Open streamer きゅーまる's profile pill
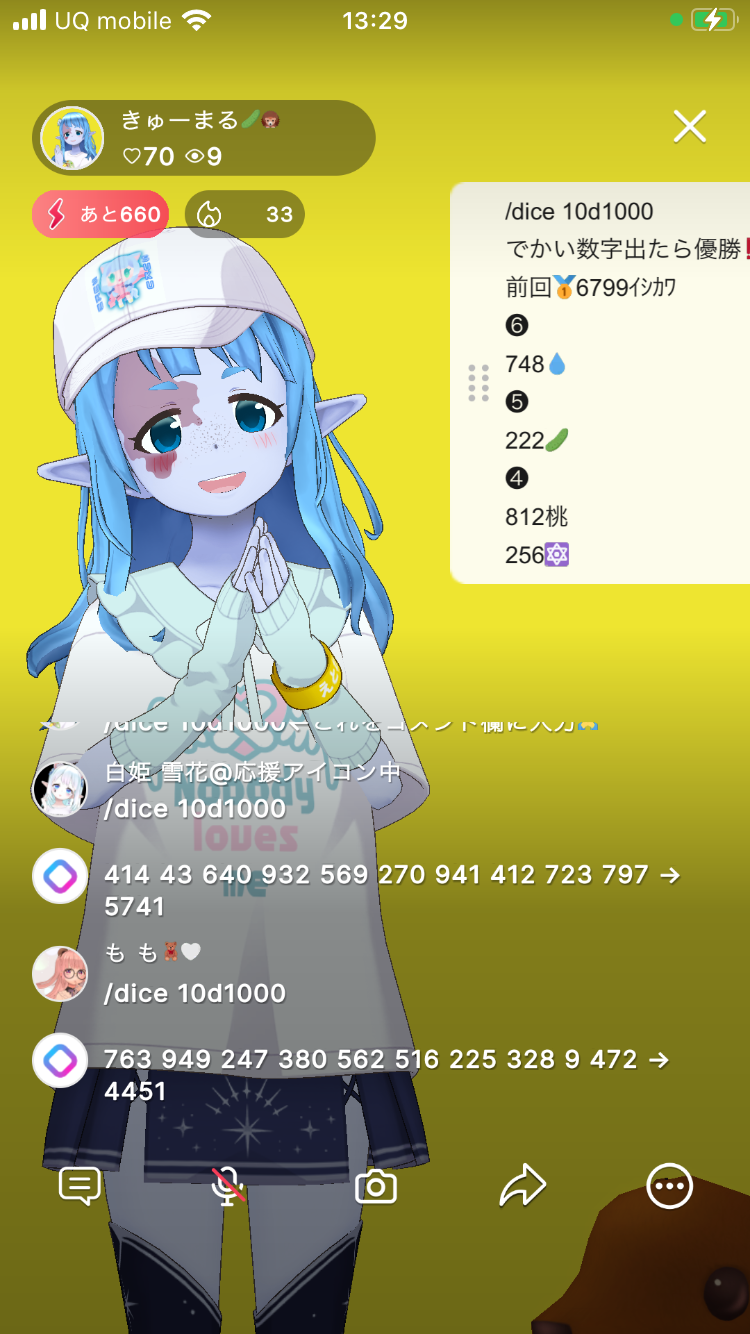The image size is (750, 1334). coord(205,138)
